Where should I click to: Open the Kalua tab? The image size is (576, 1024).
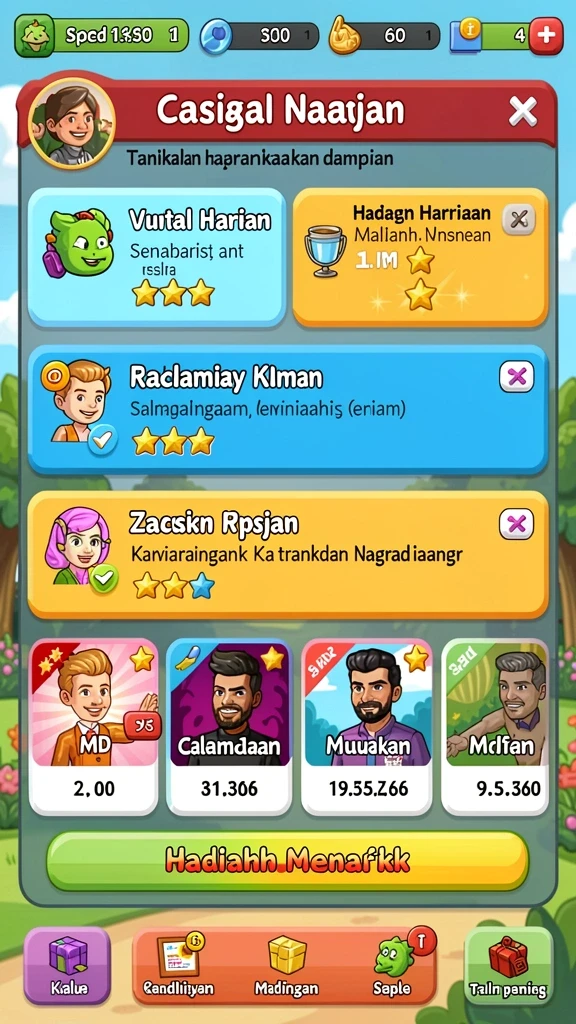[67, 965]
